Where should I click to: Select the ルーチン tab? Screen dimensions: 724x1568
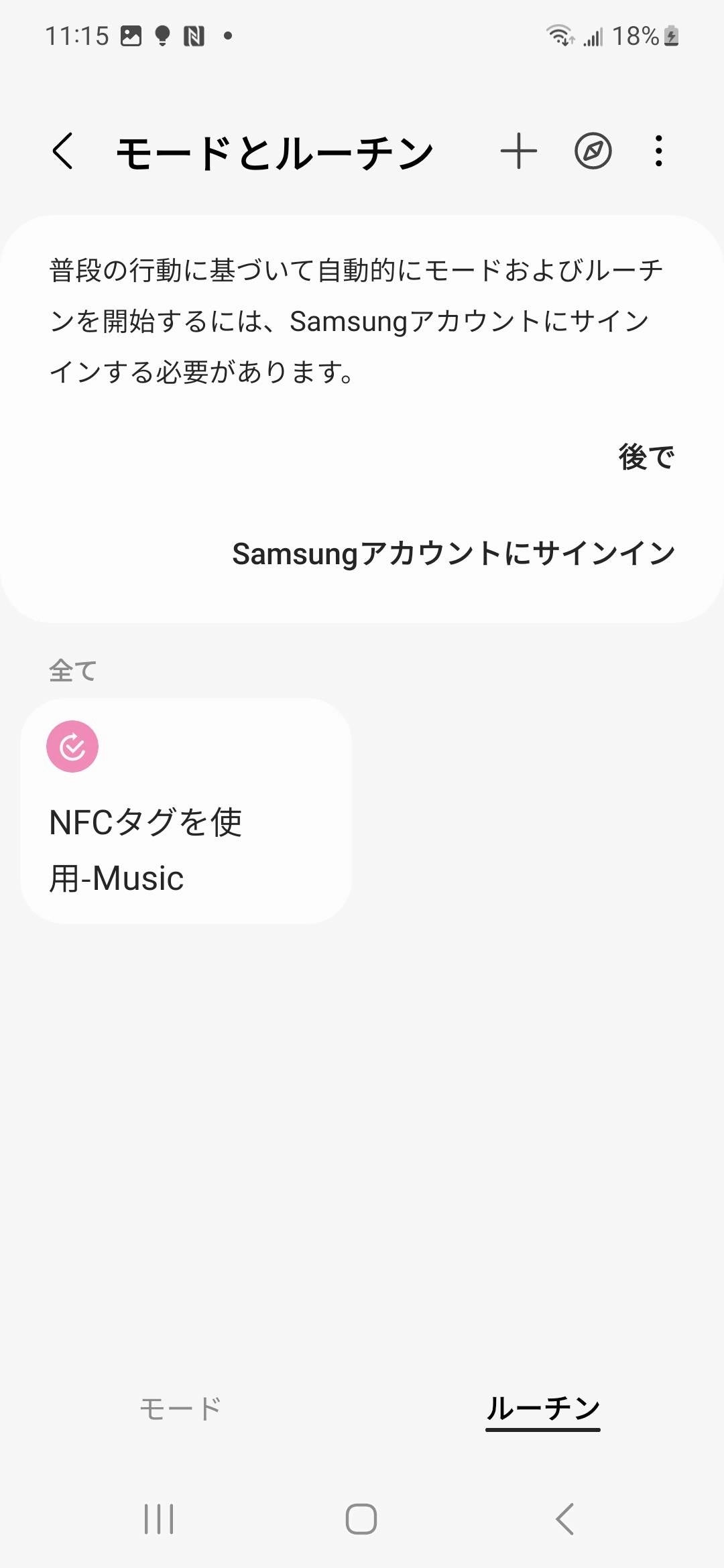[x=542, y=1408]
